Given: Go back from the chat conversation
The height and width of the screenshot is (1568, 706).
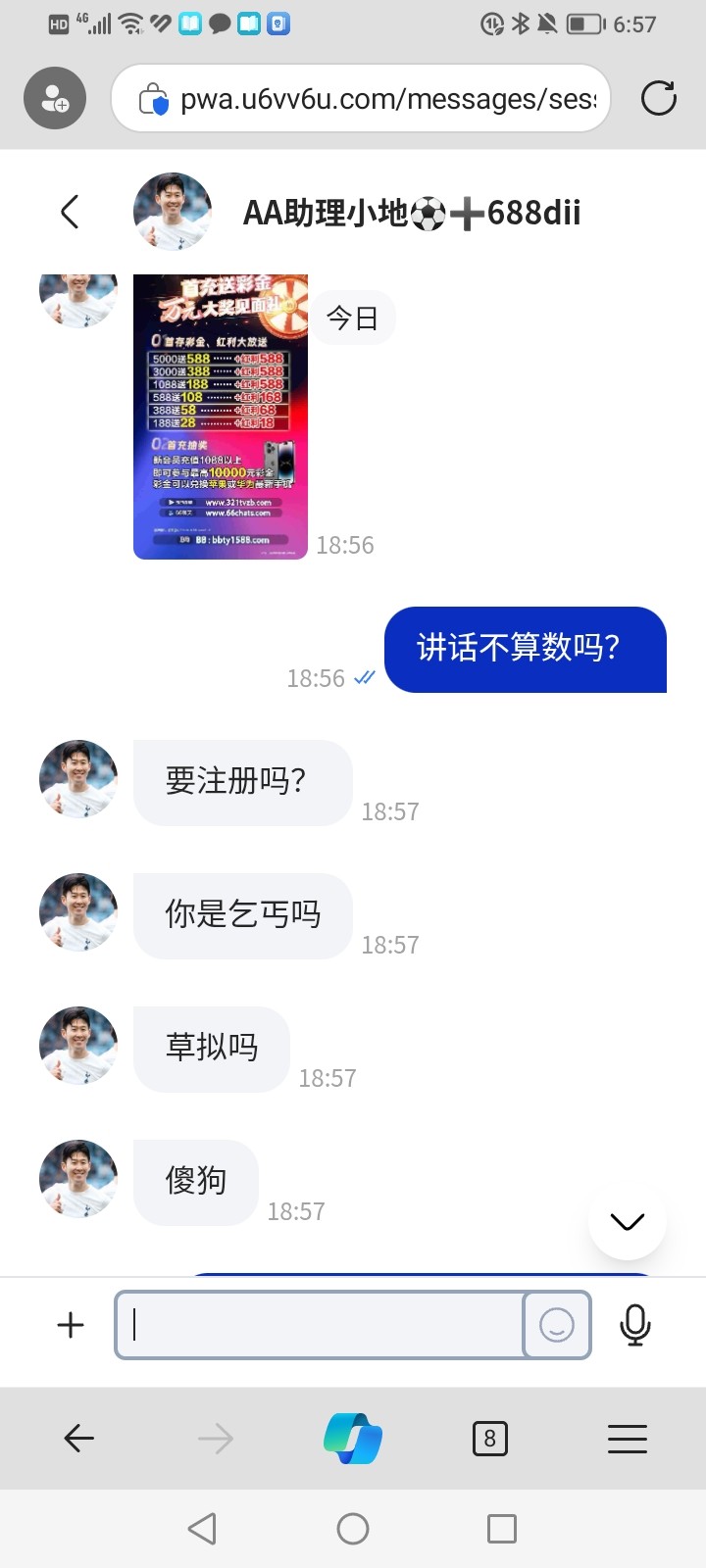Looking at the screenshot, I should pos(70,212).
